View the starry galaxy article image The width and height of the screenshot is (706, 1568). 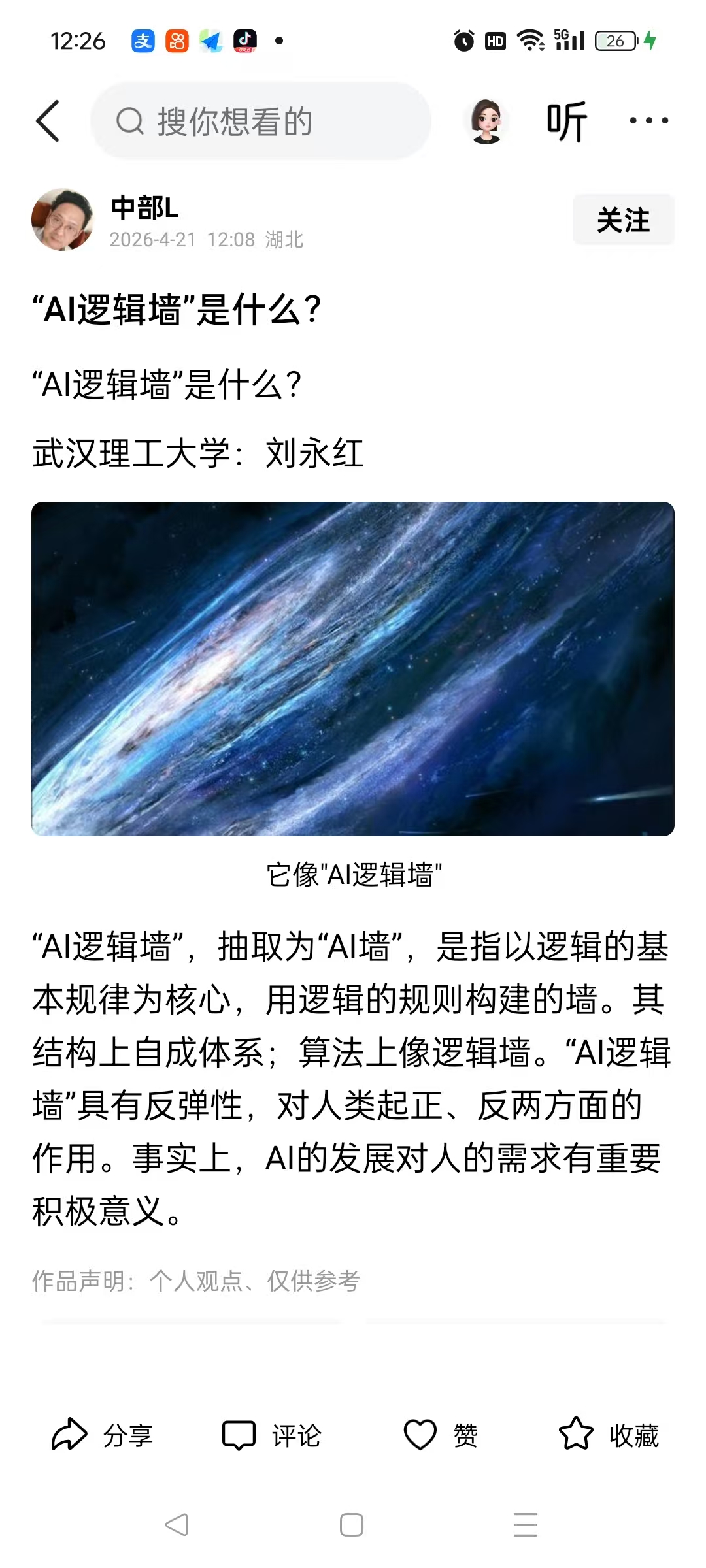353,668
